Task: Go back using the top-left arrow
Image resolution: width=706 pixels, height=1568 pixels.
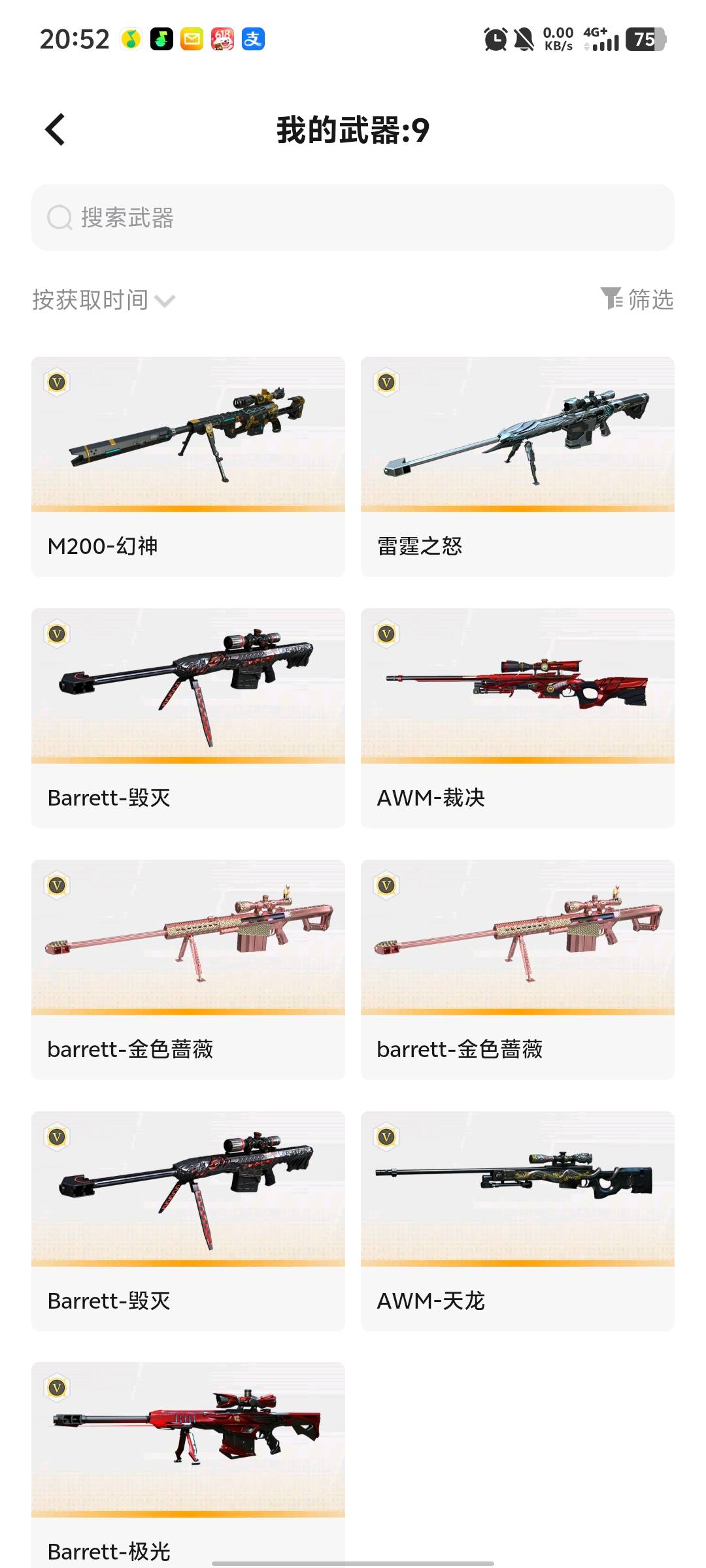Action: point(55,129)
